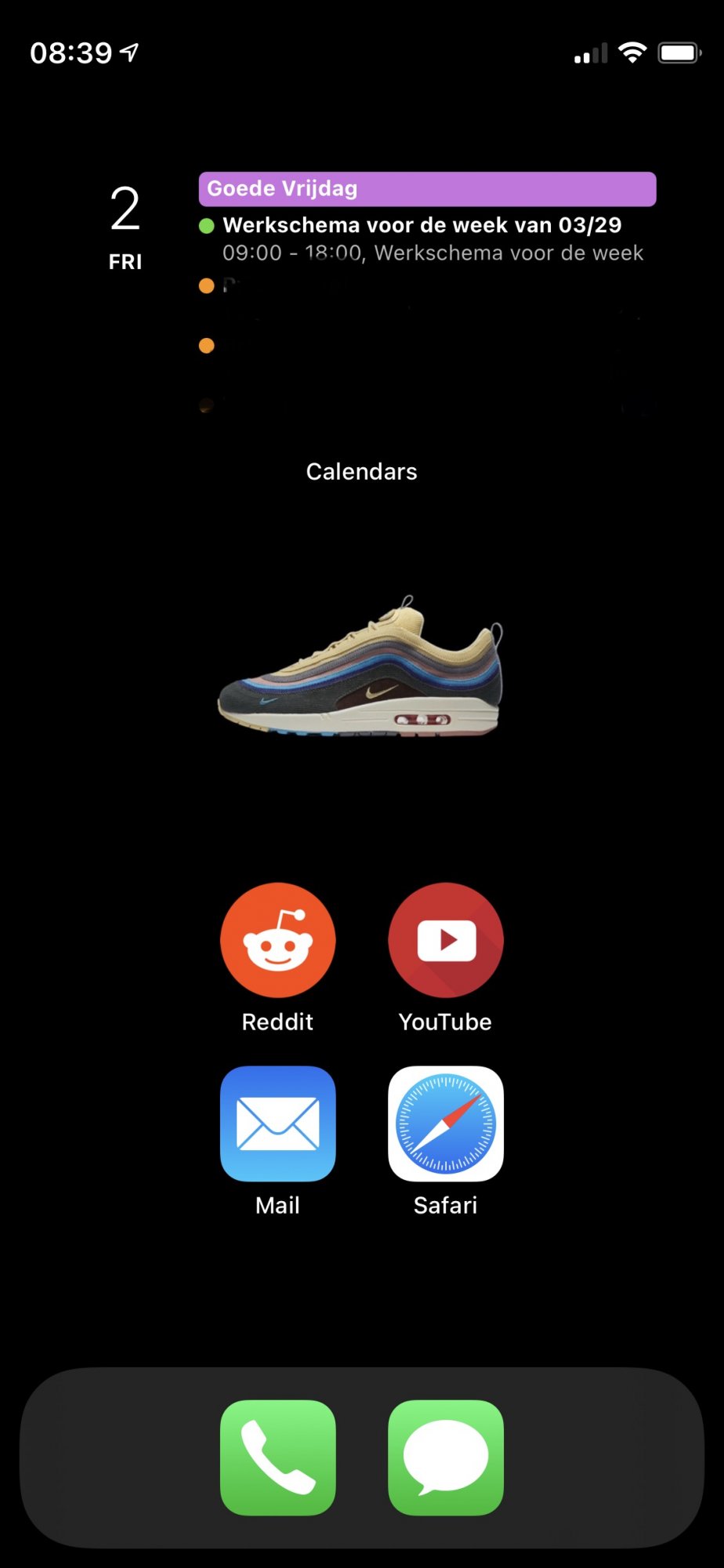Image resolution: width=724 pixels, height=1568 pixels.
Task: Open the Reddit app
Action: pos(277,940)
